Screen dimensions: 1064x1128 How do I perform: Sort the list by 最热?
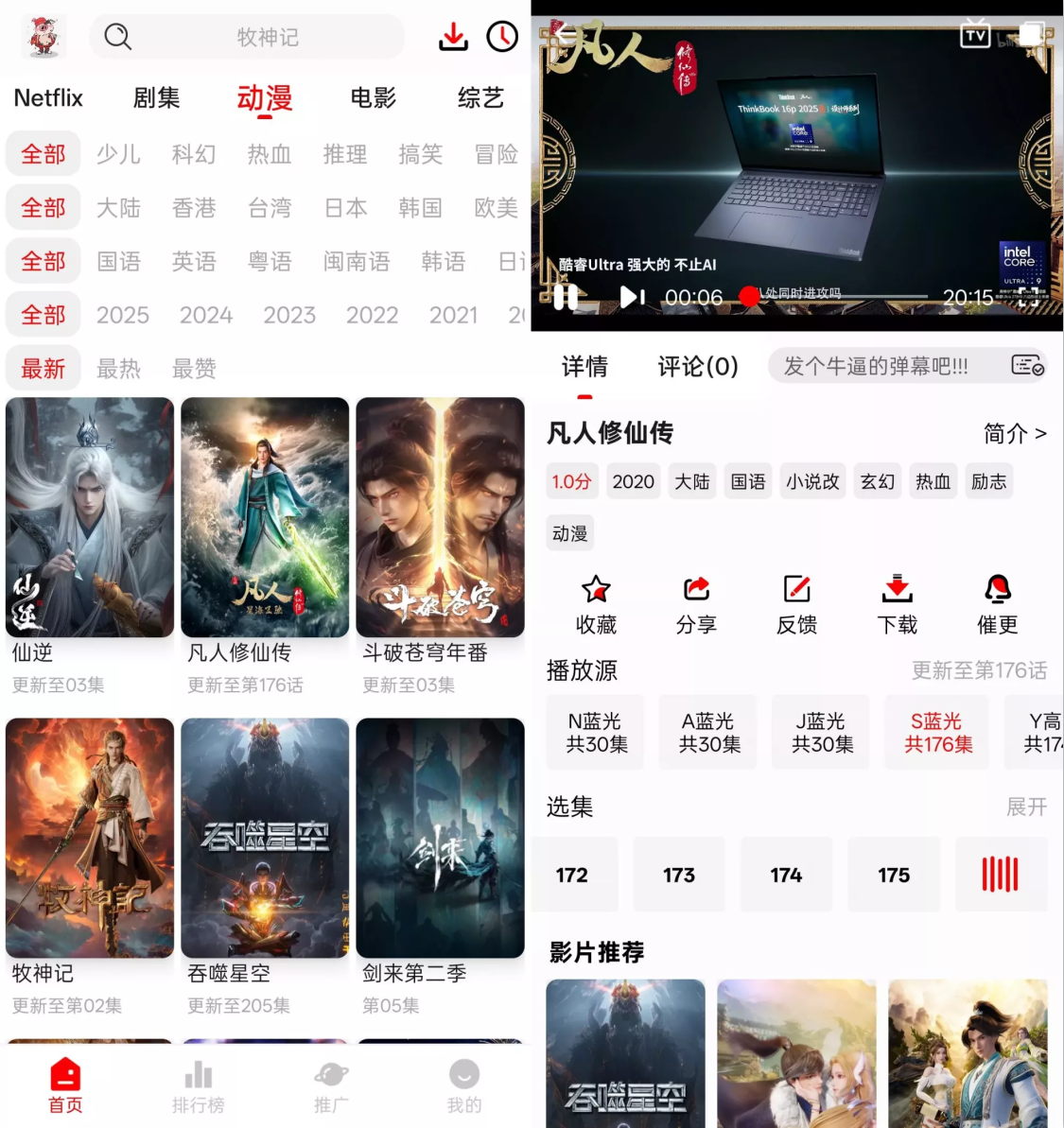tap(118, 369)
